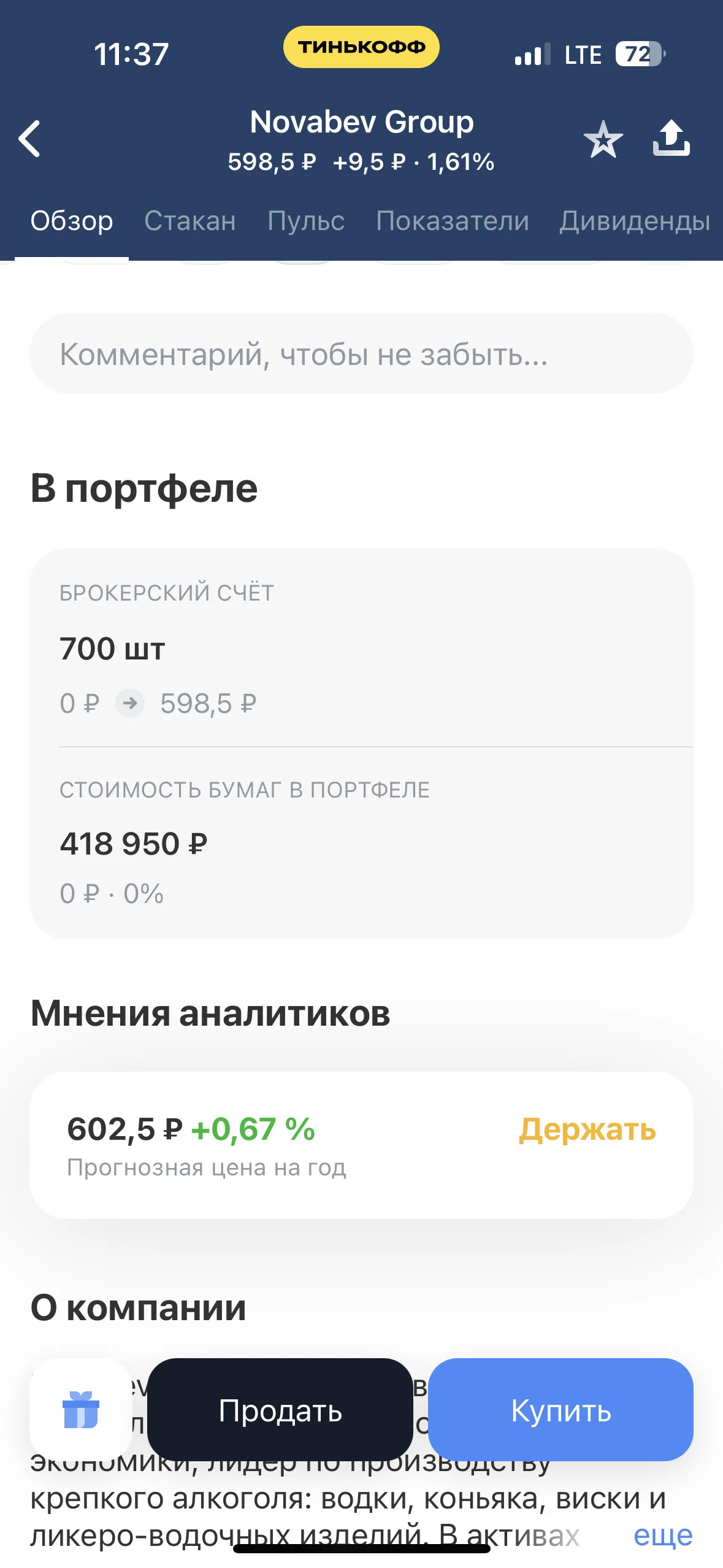Expand company description with еще
Screen dimensions: 723x1568
coord(663,1535)
